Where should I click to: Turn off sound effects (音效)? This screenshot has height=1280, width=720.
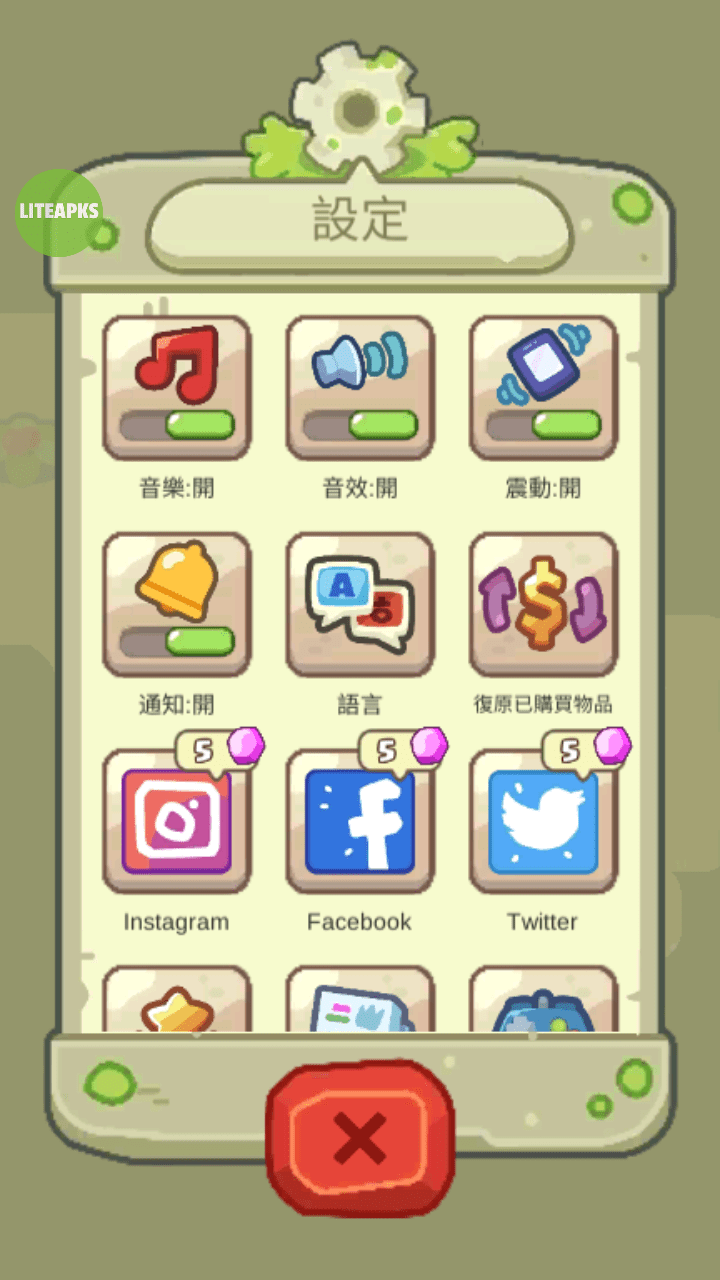[360, 388]
